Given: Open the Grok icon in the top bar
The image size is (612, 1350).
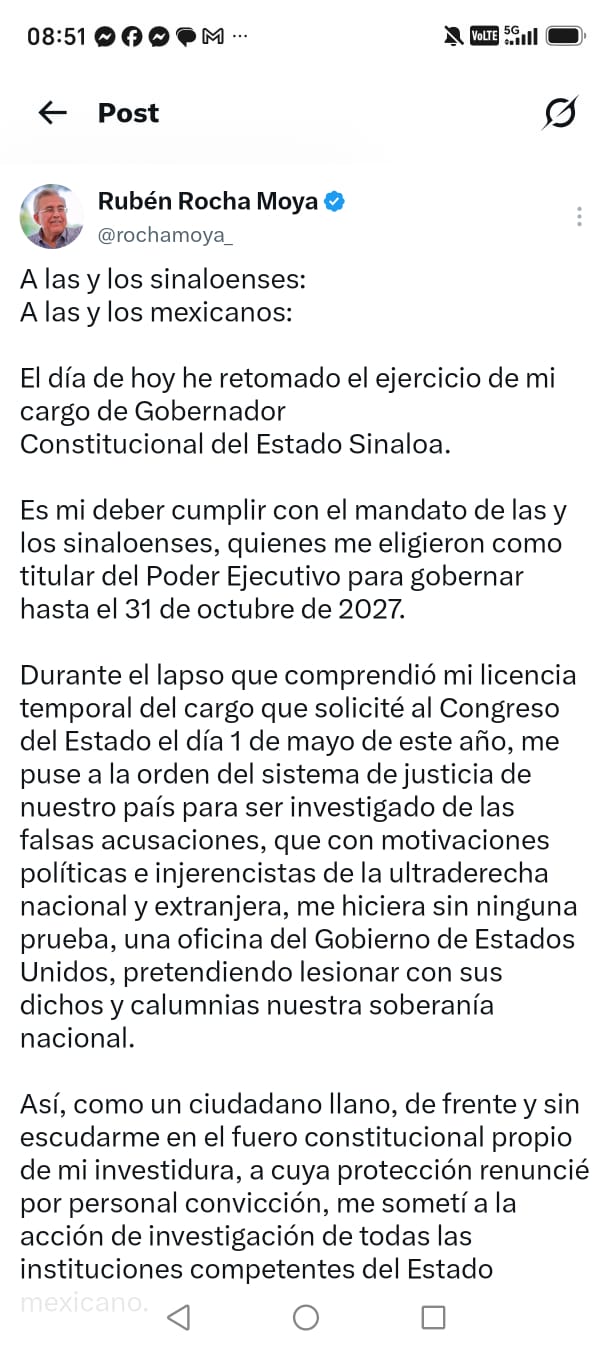Looking at the screenshot, I should point(560,113).
